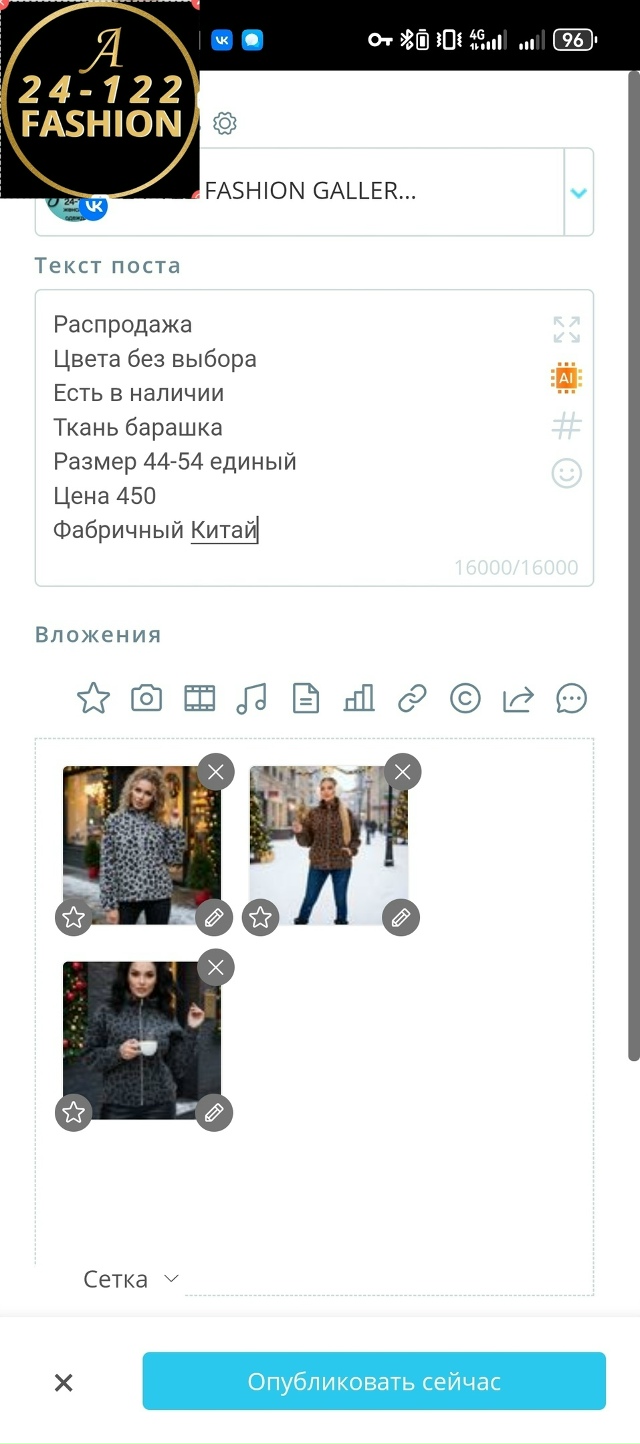The height and width of the screenshot is (1444, 640).
Task: Expand the FASHION GALLER… account dropdown
Action: pos(578,193)
